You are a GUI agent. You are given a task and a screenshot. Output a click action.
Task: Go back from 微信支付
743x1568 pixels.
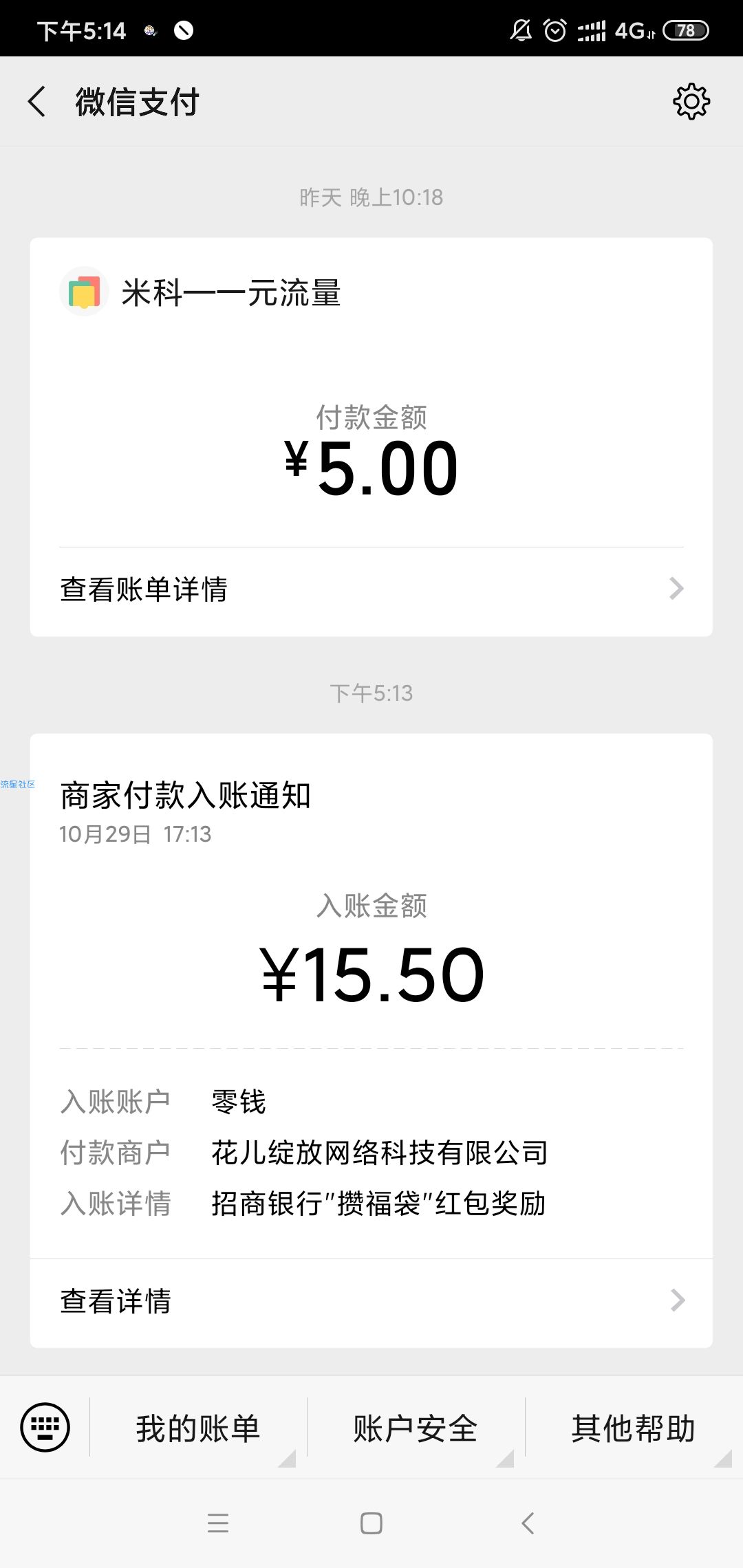click(37, 102)
